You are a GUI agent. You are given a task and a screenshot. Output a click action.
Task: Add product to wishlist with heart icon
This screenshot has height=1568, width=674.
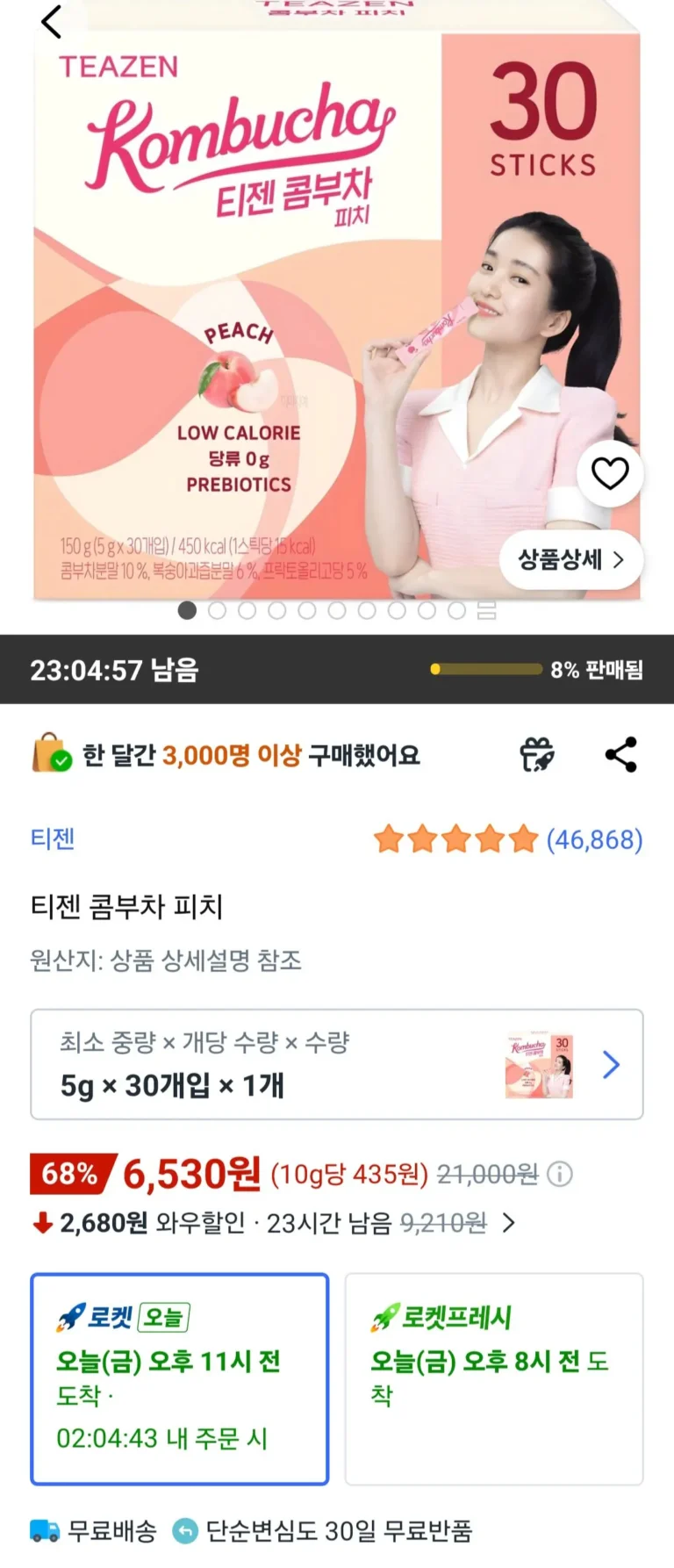click(610, 473)
